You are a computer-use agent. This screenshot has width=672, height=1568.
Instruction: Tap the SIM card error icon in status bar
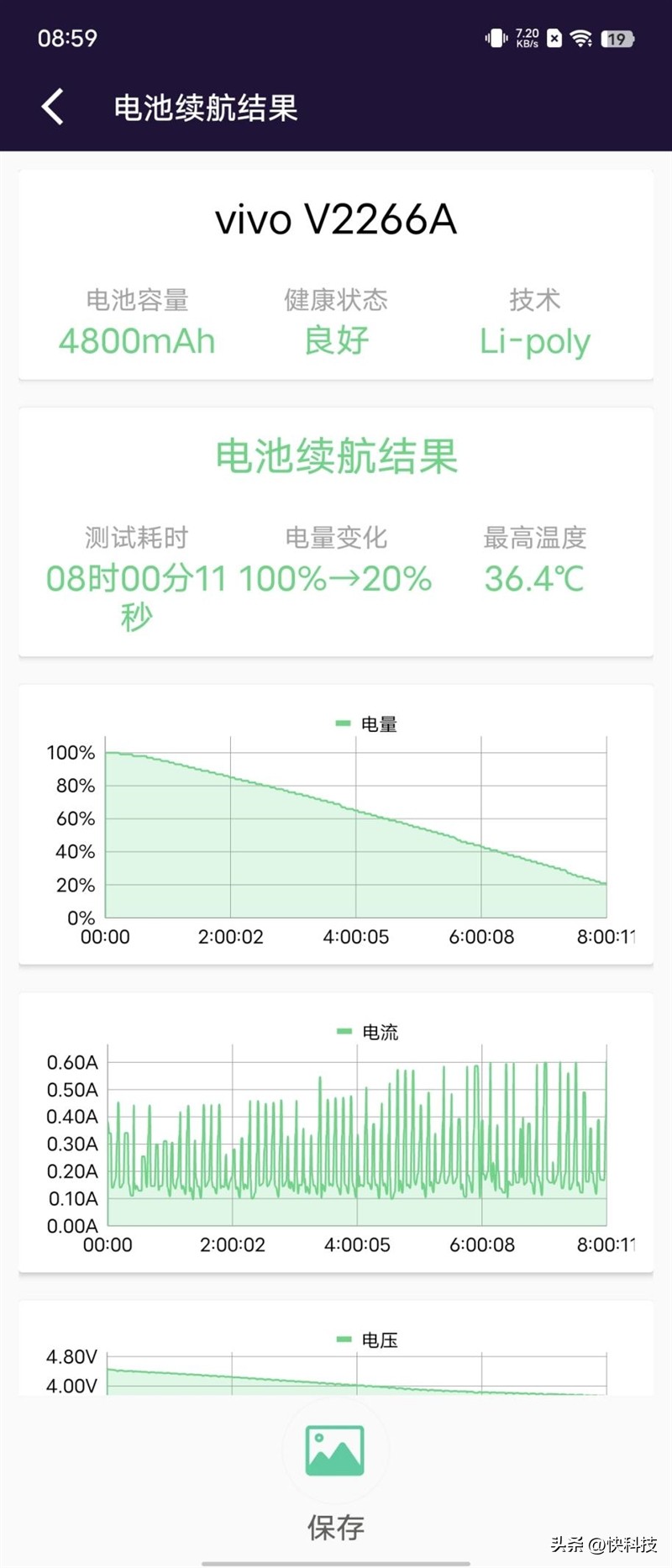[554, 38]
